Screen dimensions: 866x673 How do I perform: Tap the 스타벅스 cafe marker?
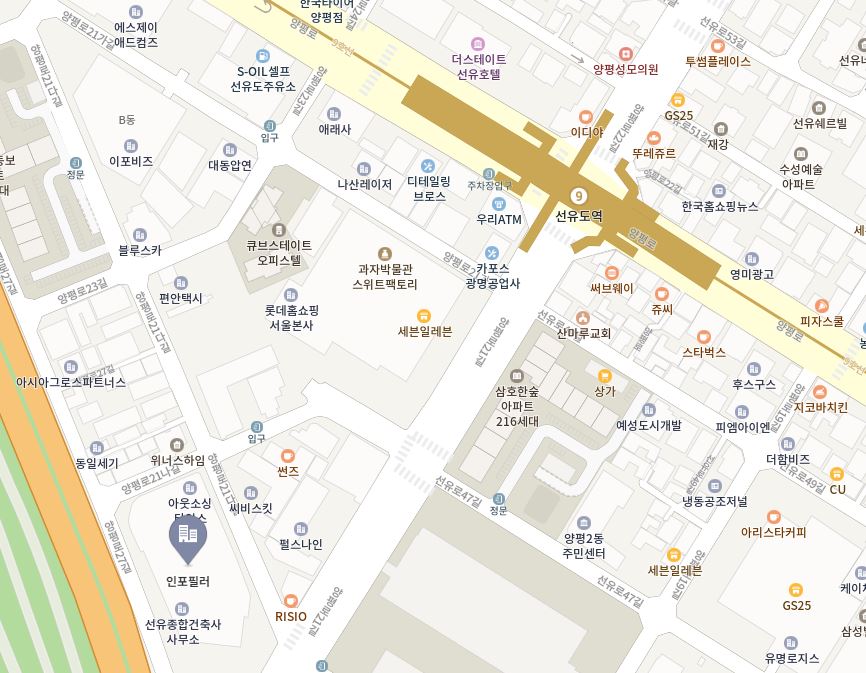point(704,336)
